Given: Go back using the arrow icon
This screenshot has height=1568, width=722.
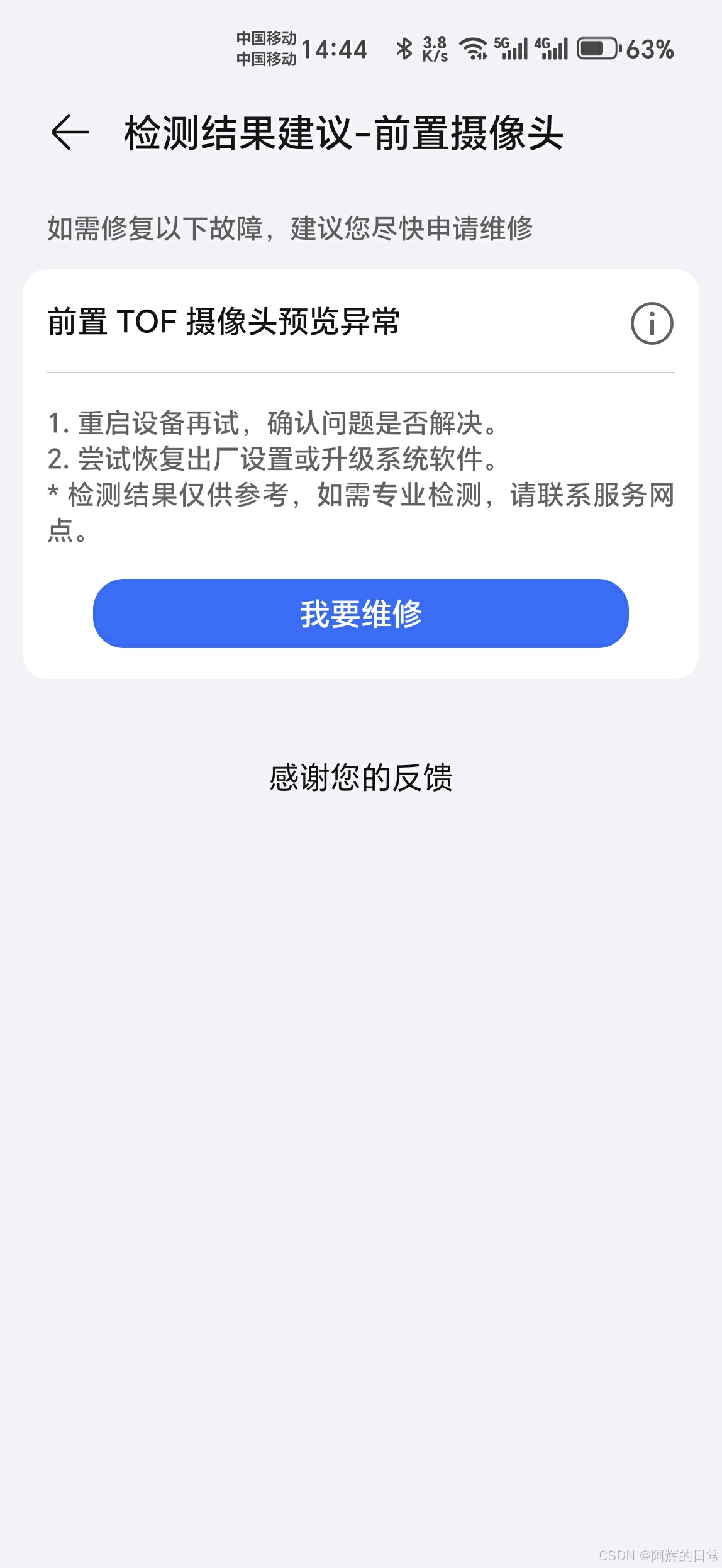Looking at the screenshot, I should click(70, 133).
